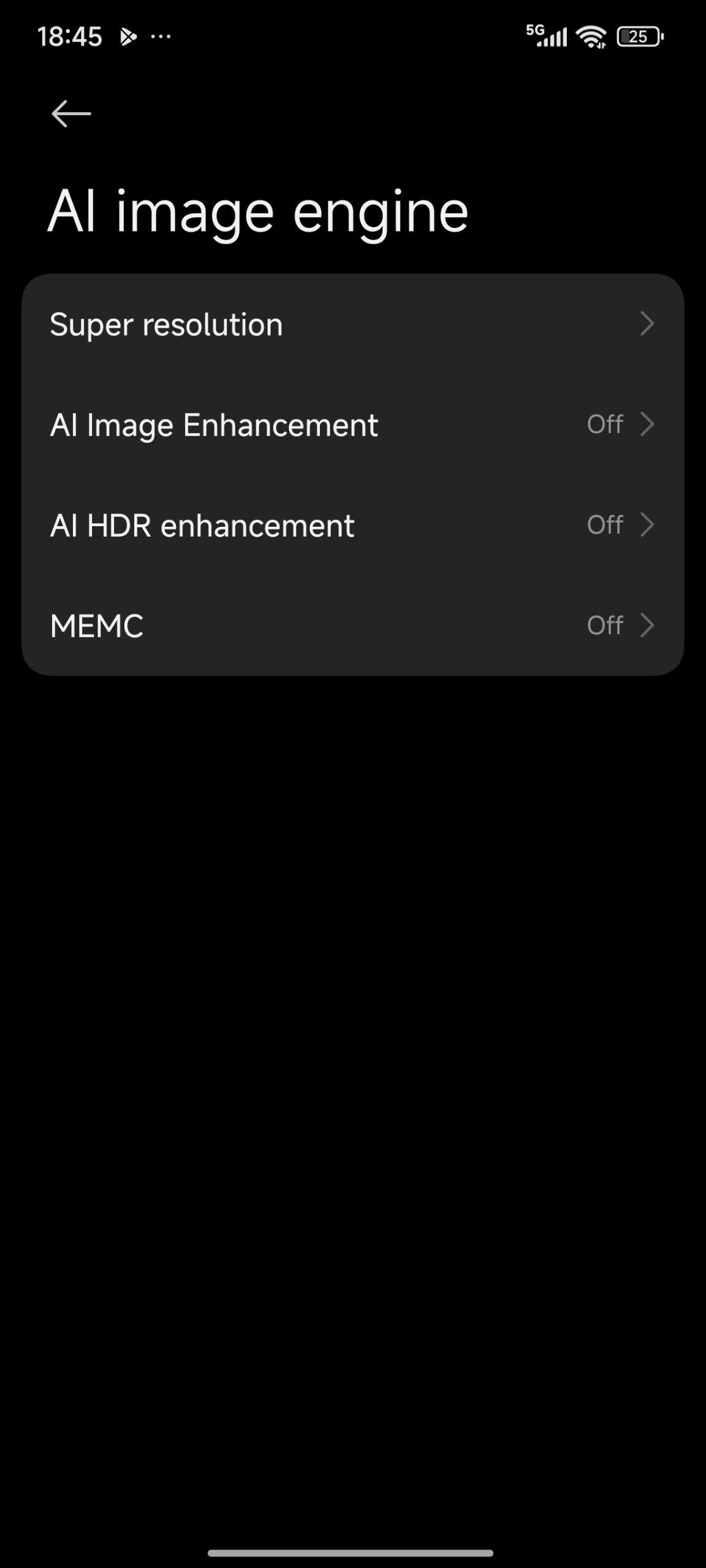Open Super resolution settings
The width and height of the screenshot is (706, 1568).
tap(352, 324)
